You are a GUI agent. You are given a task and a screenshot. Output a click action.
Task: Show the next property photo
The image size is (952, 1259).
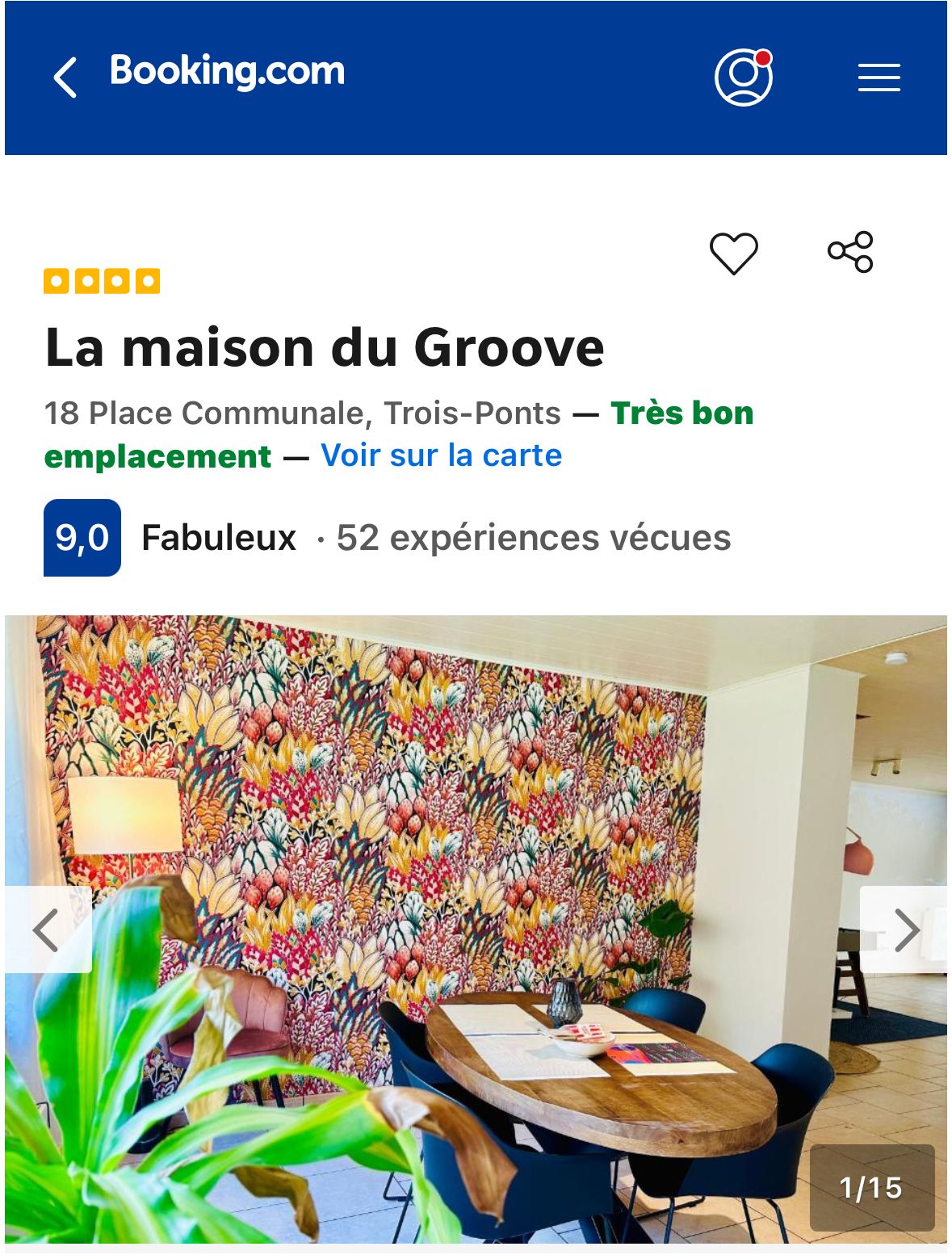905,930
